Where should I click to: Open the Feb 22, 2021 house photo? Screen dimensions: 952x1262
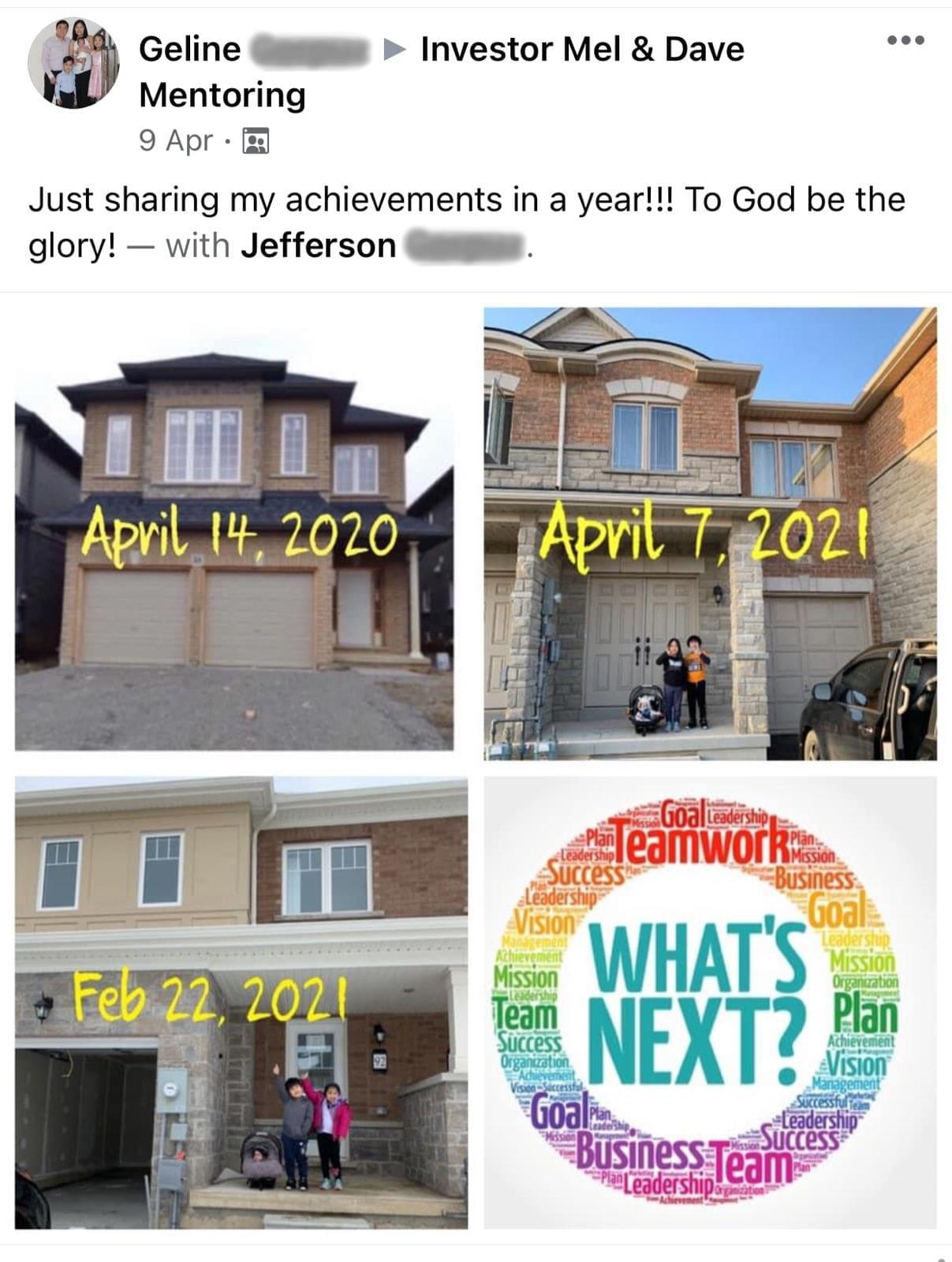[x=241, y=1002]
